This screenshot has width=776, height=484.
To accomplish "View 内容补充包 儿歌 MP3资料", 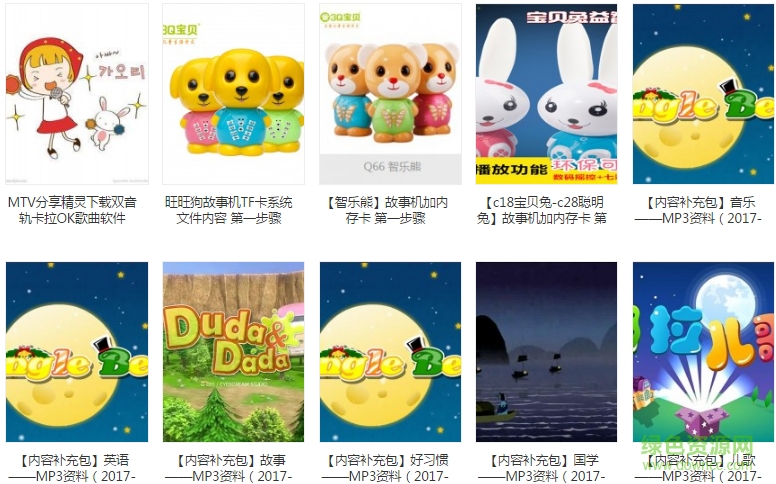I will tap(703, 352).
